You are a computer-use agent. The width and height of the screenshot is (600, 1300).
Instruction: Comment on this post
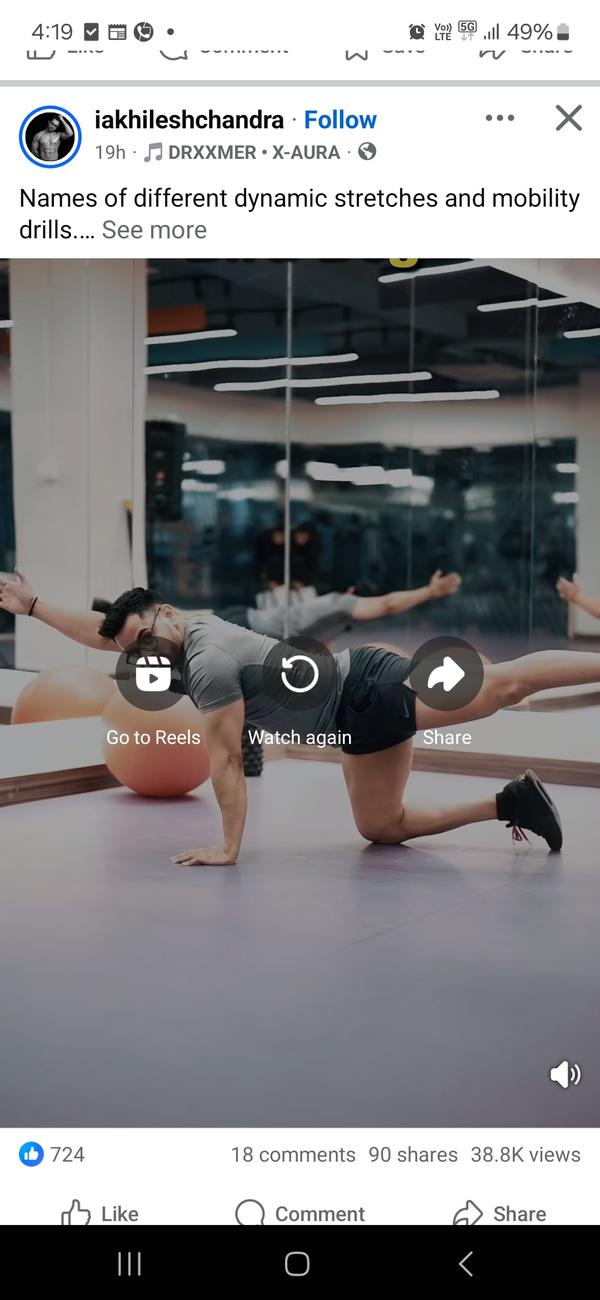[300, 1213]
